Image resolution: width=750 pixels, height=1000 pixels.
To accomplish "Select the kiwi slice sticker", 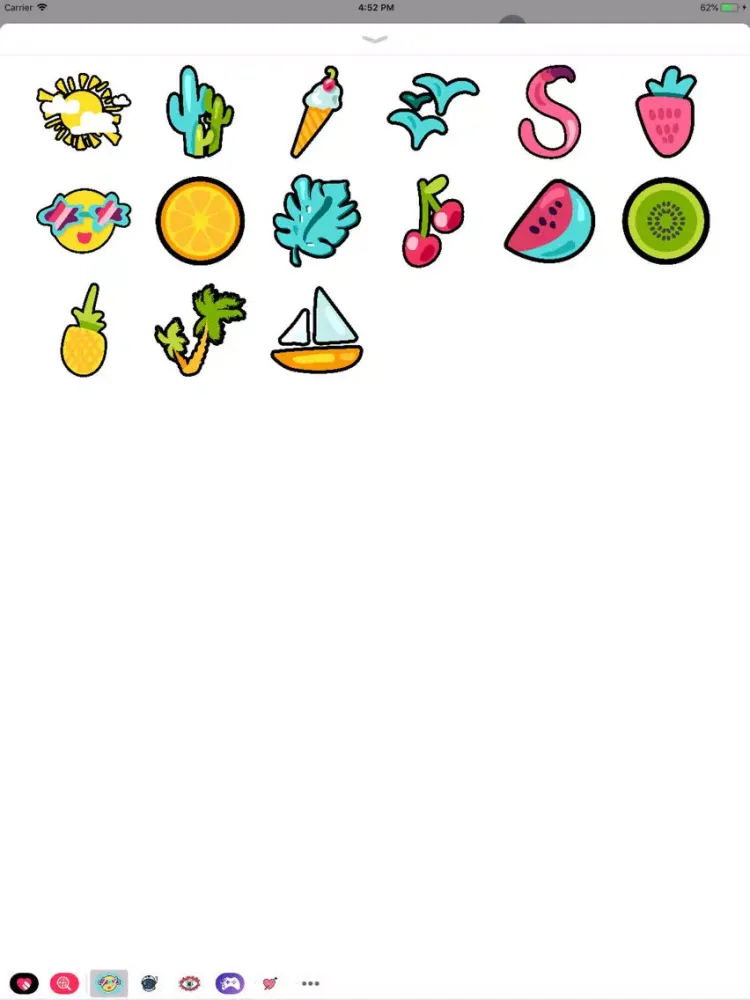I will [x=666, y=220].
